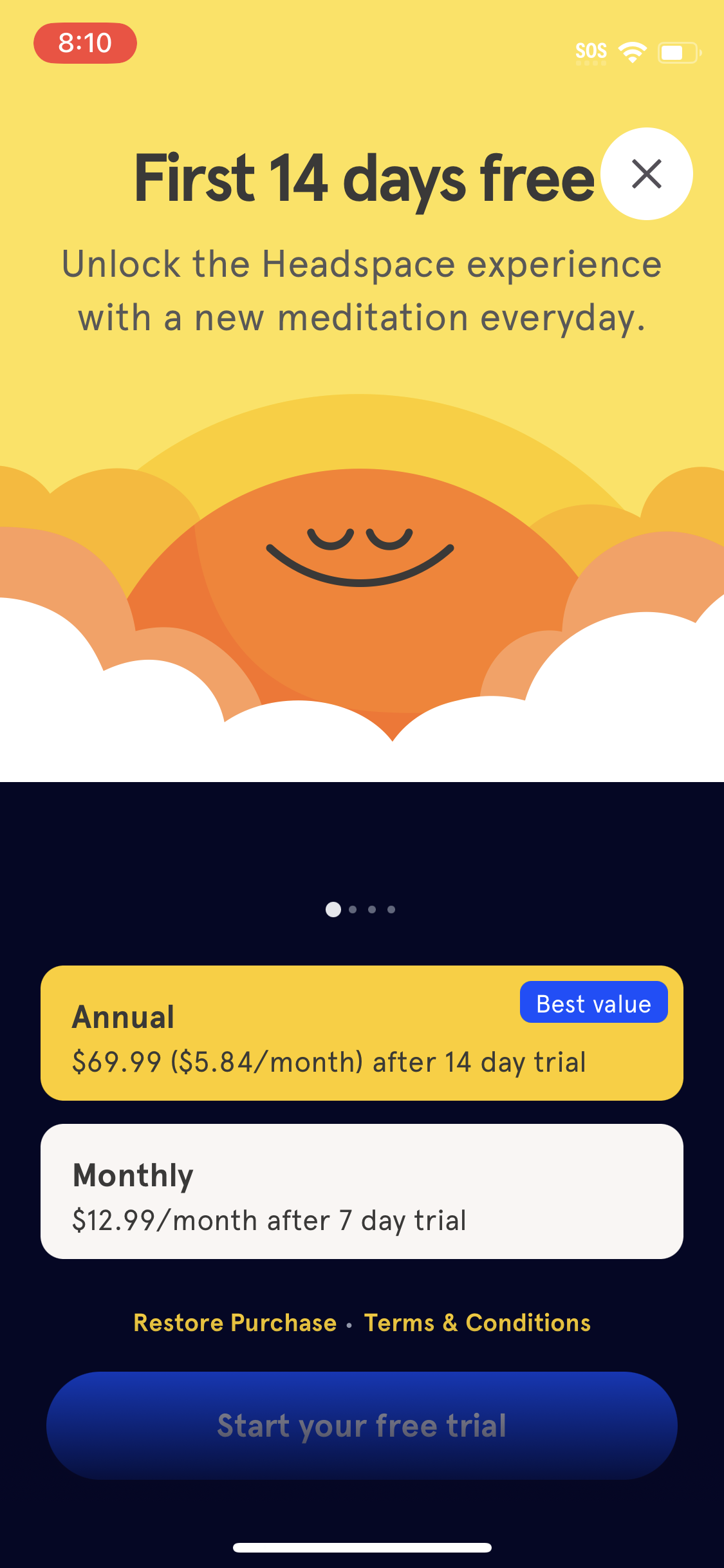
Task: Tap Restore Purchase
Action: [x=235, y=1323]
